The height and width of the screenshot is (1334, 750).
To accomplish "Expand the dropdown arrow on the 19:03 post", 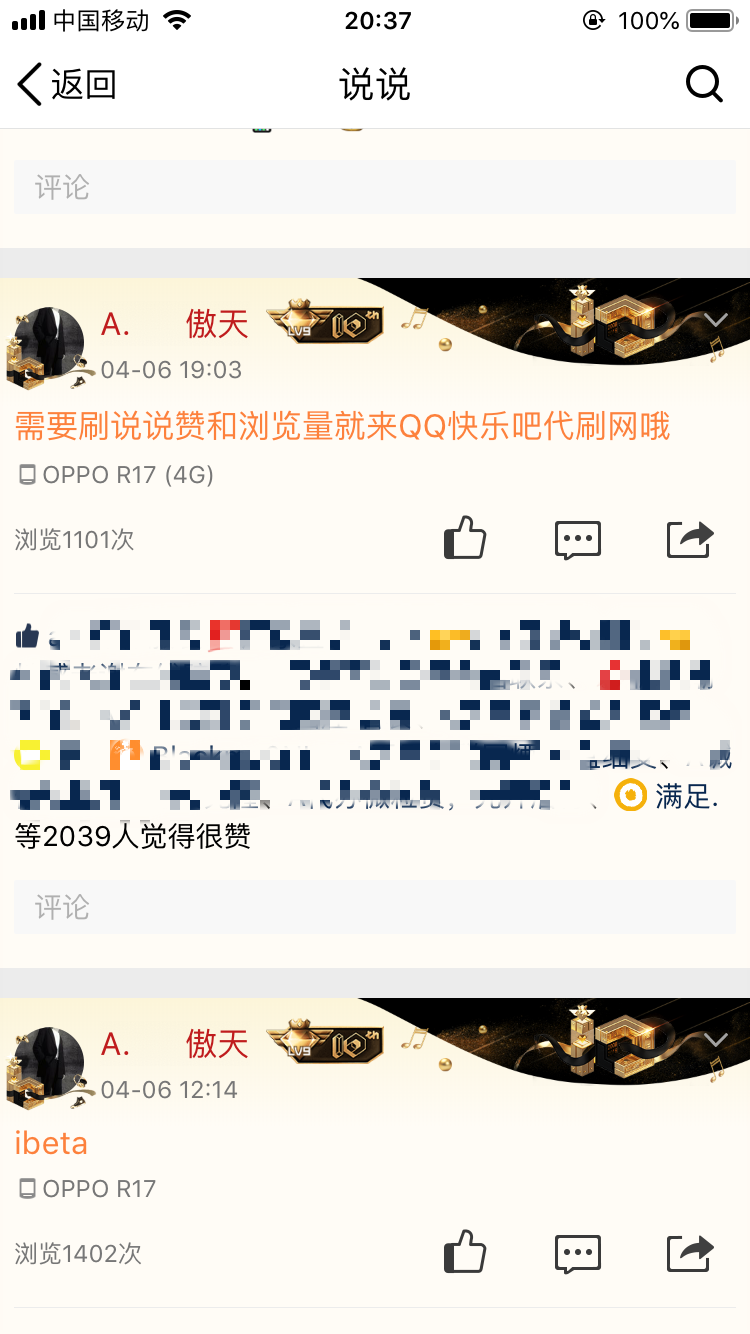I will click(716, 320).
